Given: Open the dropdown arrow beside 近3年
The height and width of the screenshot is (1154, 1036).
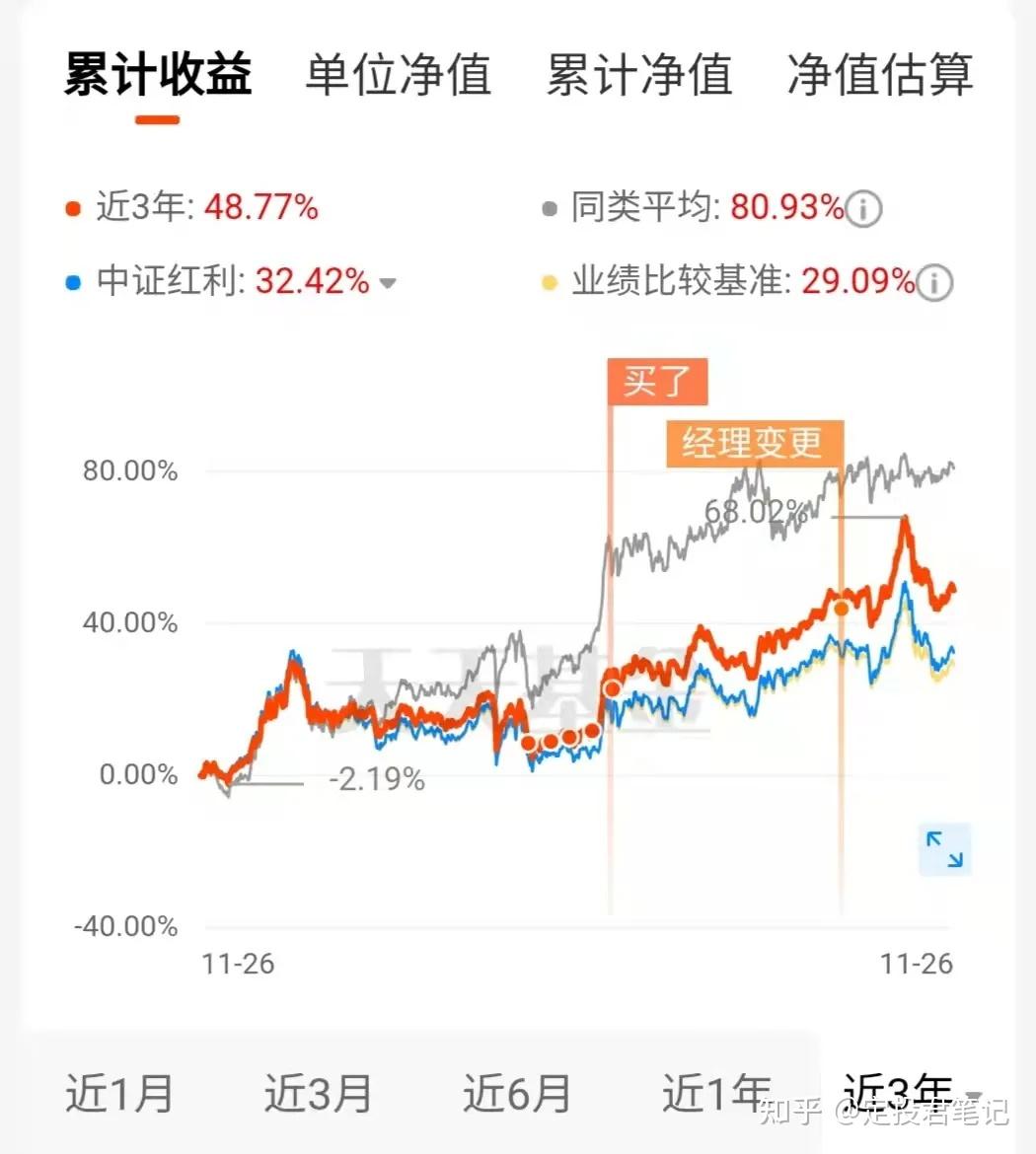Looking at the screenshot, I should (x=972, y=1095).
